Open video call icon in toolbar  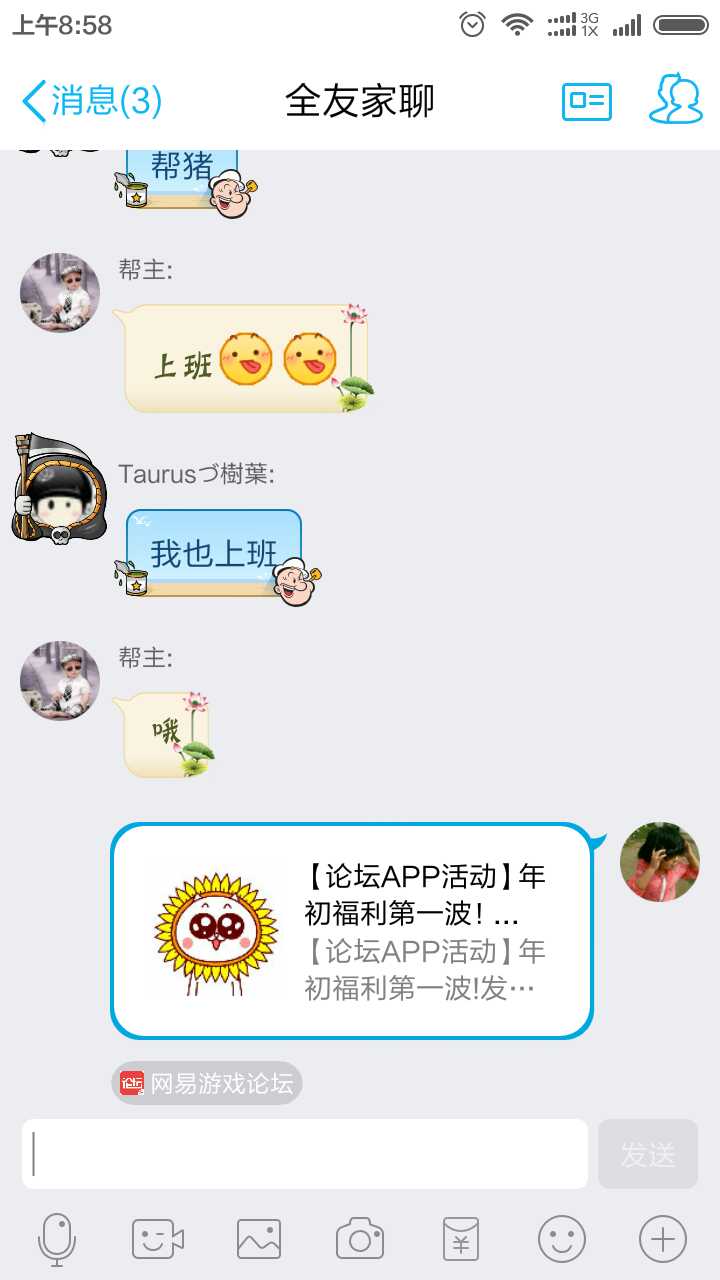tap(158, 1240)
